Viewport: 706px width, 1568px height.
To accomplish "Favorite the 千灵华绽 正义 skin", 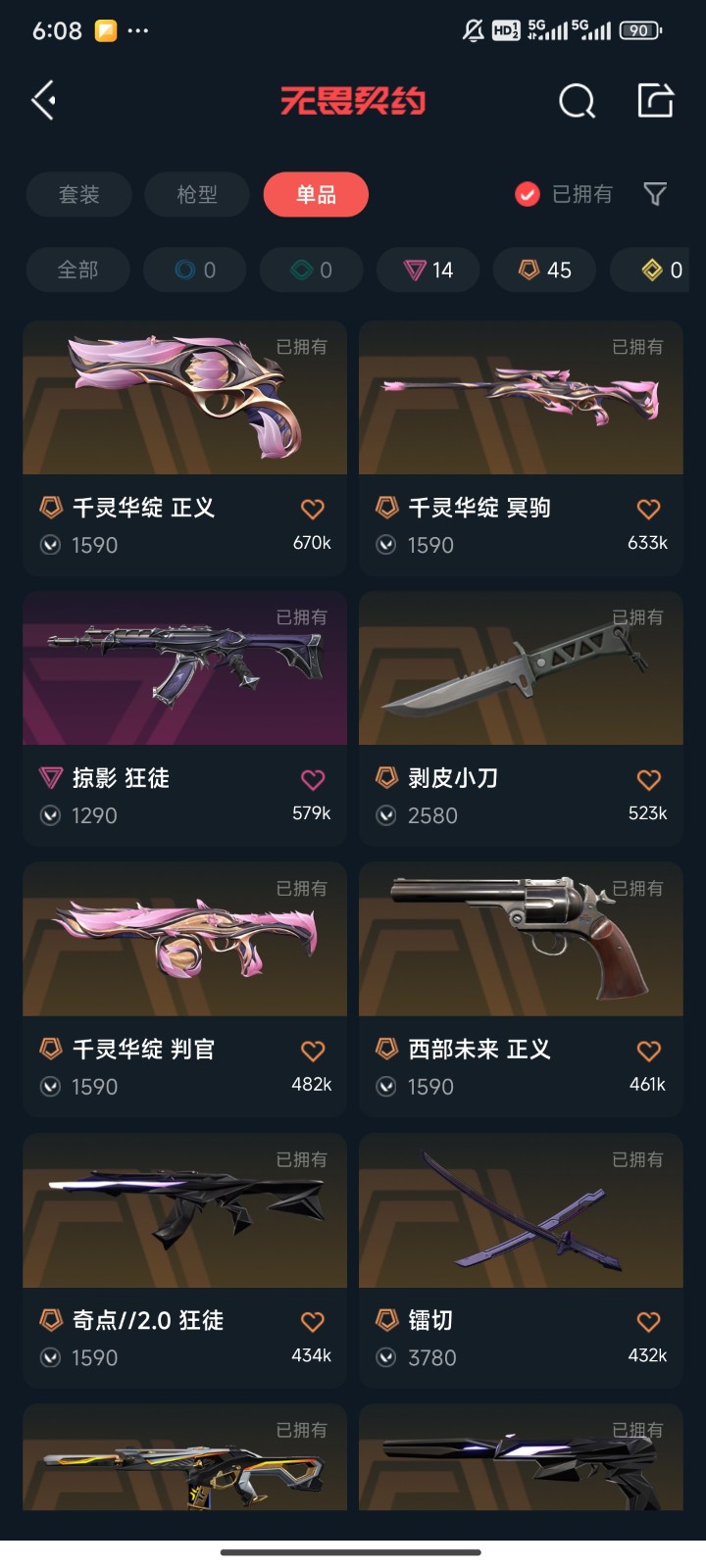I will pyautogui.click(x=312, y=509).
